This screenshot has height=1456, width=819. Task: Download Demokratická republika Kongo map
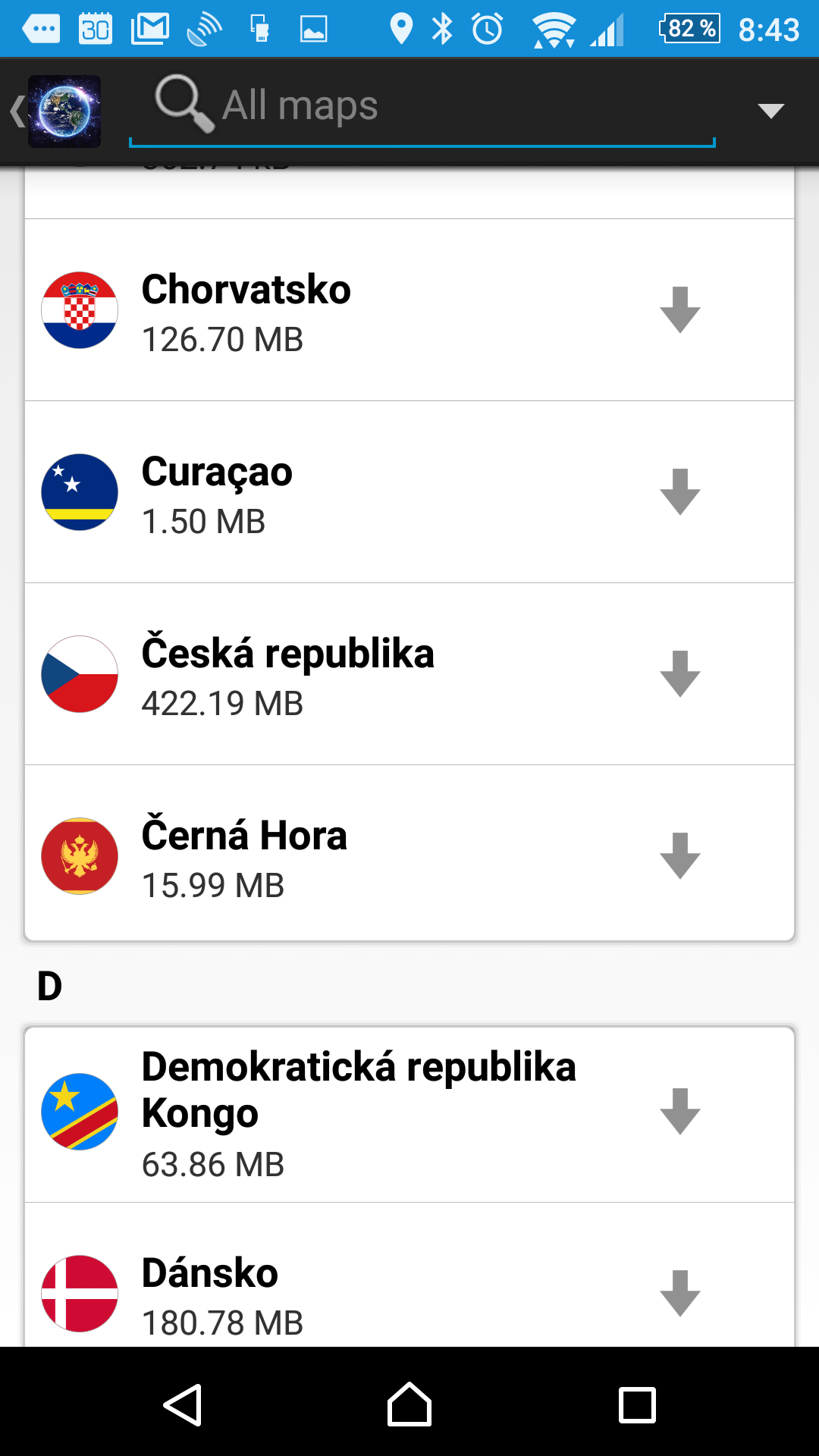pyautogui.click(x=680, y=1111)
